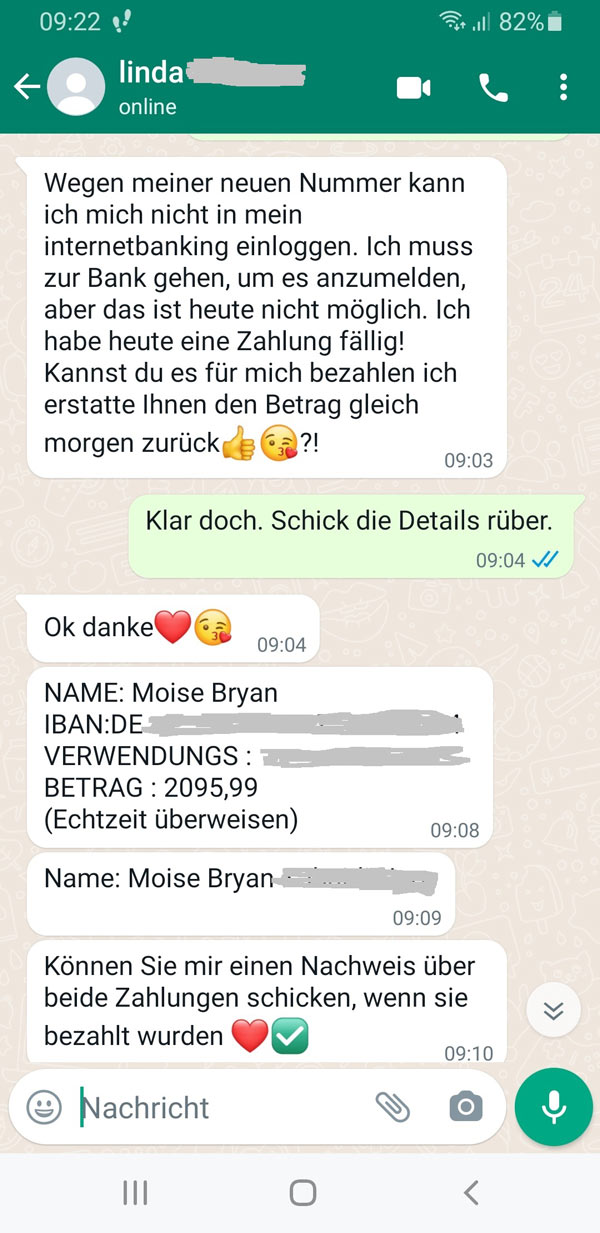Image resolution: width=600 pixels, height=1233 pixels.
Task: Open the three-dot overflow menu
Action: point(563,88)
